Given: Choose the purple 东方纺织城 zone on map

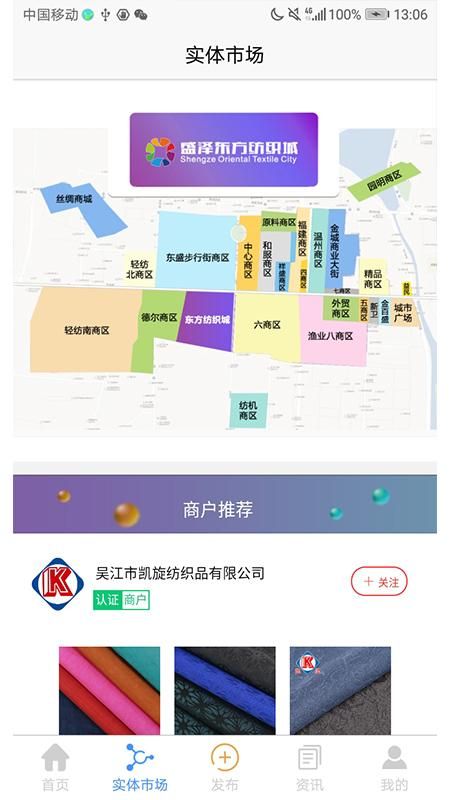Looking at the screenshot, I should (206, 320).
